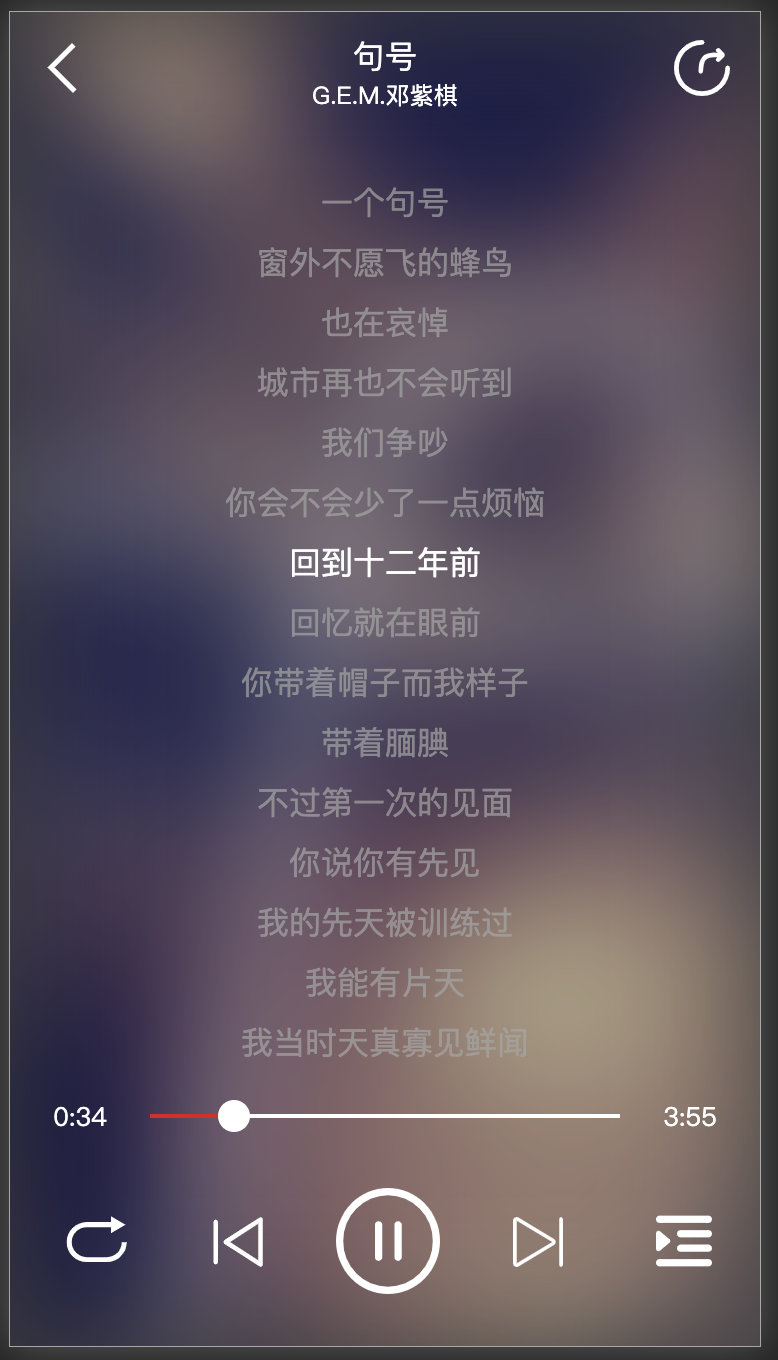Go to the previous track
This screenshot has height=1360, width=778.
point(238,1242)
